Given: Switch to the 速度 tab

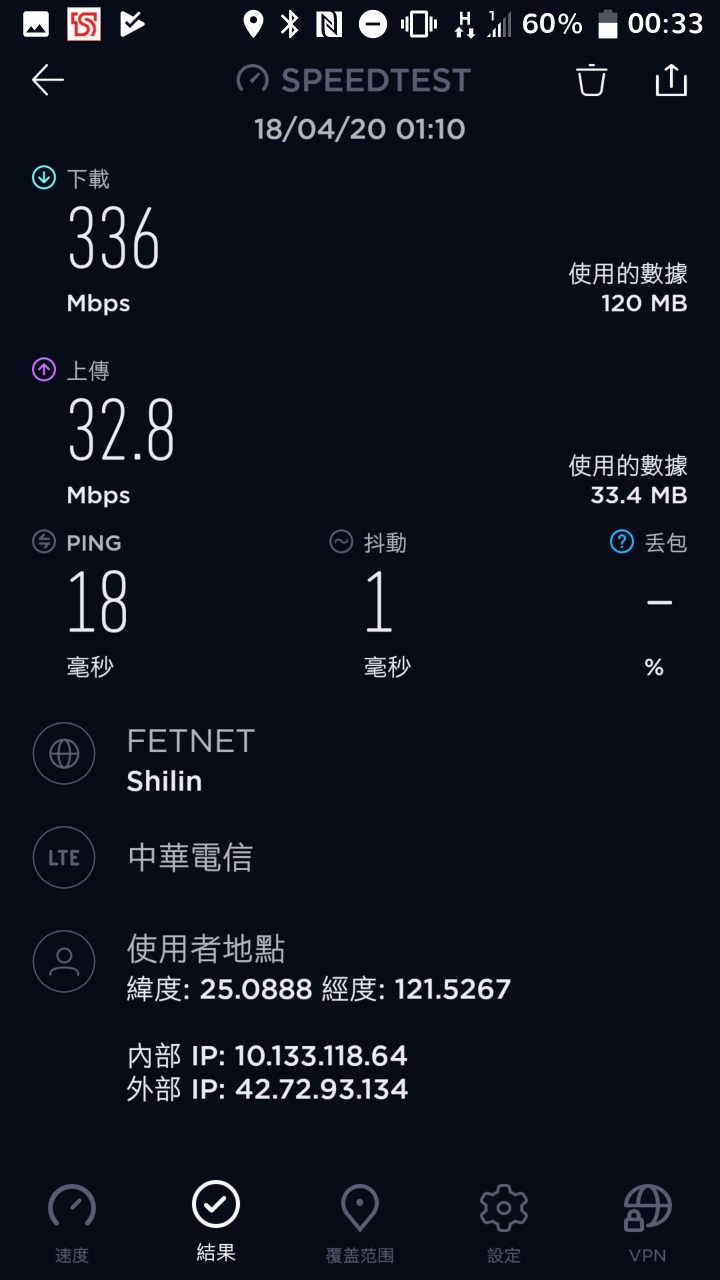Looking at the screenshot, I should point(72,1222).
